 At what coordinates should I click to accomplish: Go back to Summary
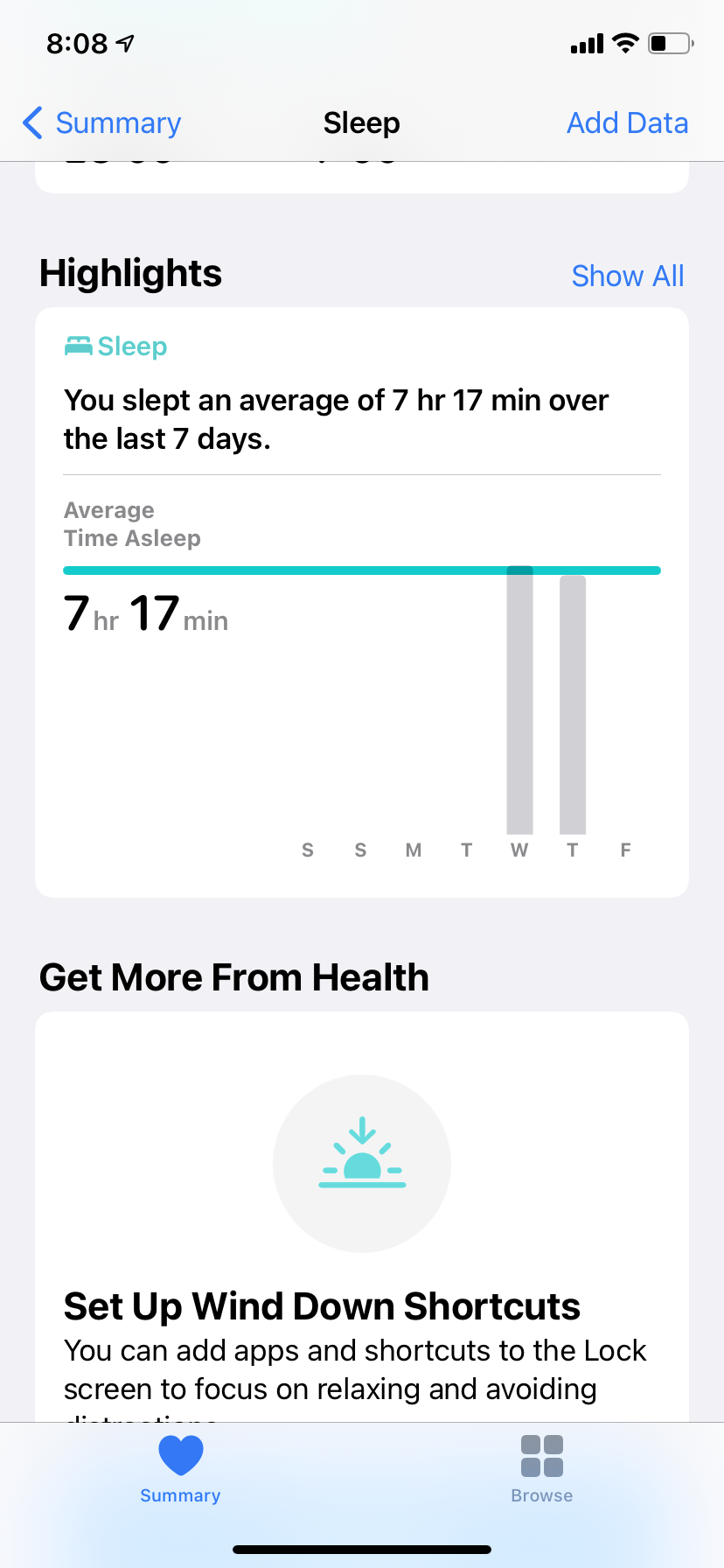point(102,123)
